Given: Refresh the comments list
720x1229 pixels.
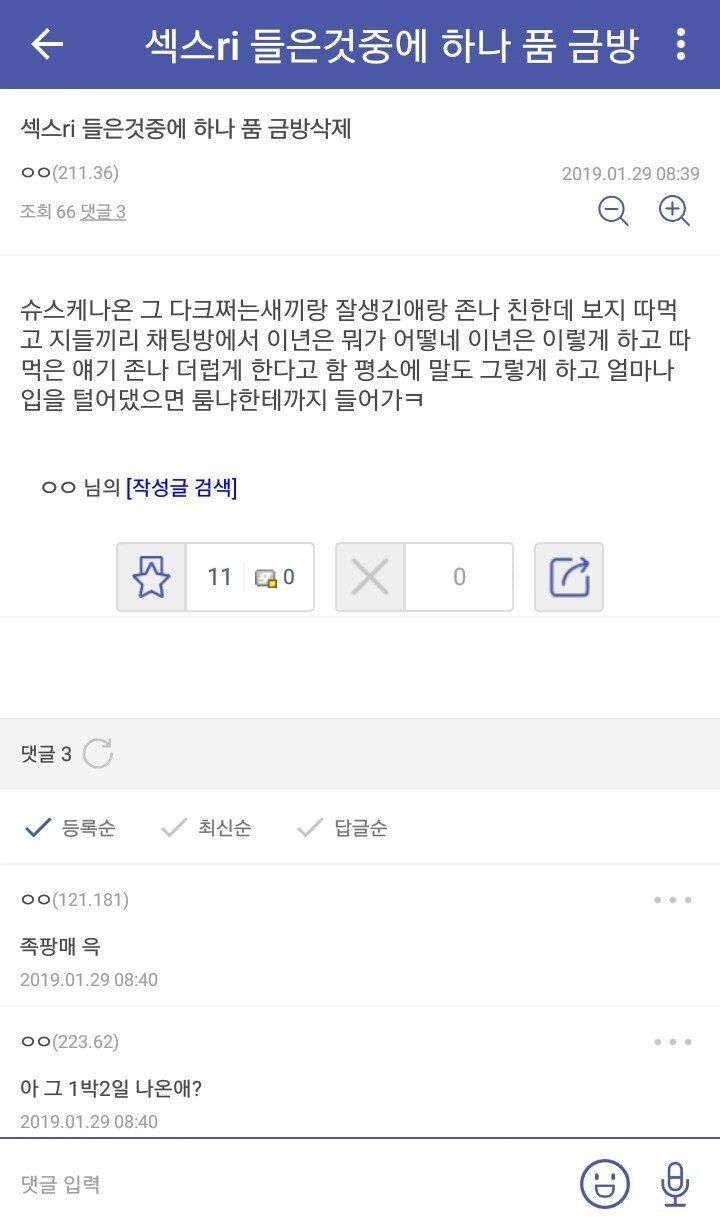Looking at the screenshot, I should click(x=98, y=754).
